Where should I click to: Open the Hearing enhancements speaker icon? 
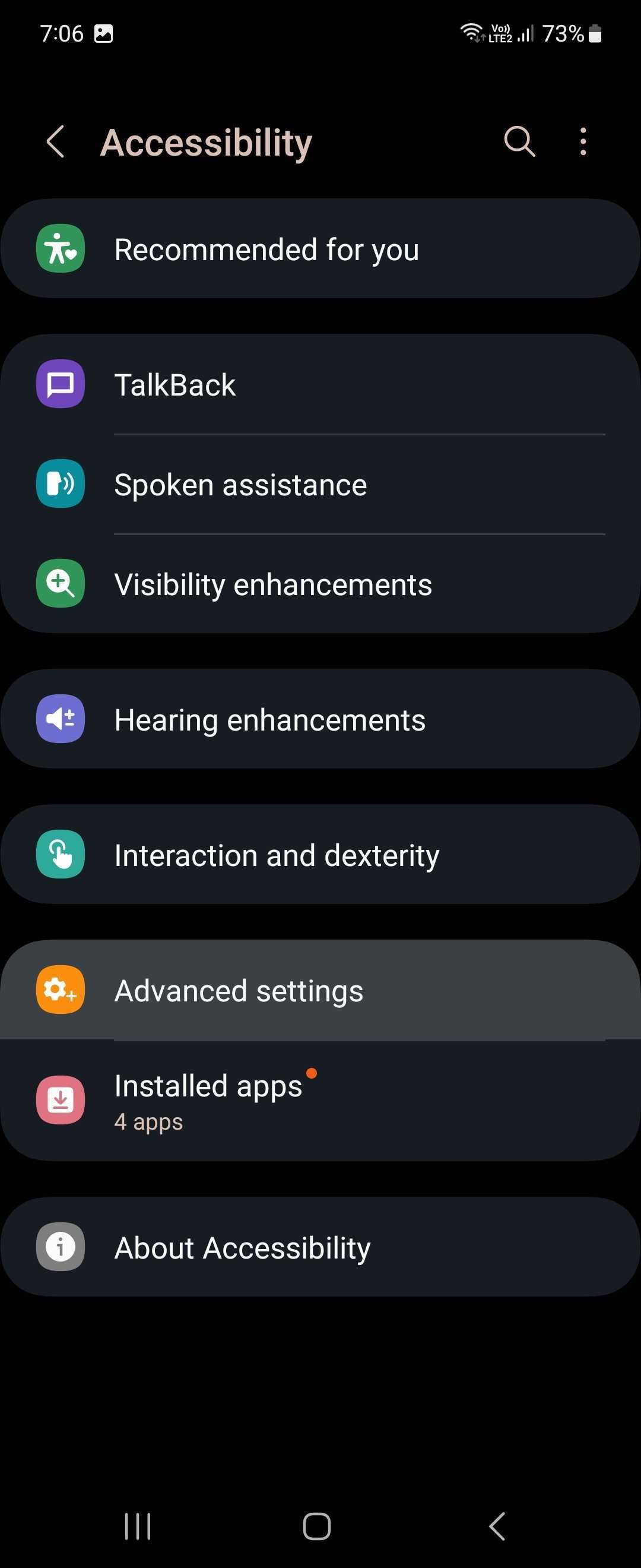(59, 718)
